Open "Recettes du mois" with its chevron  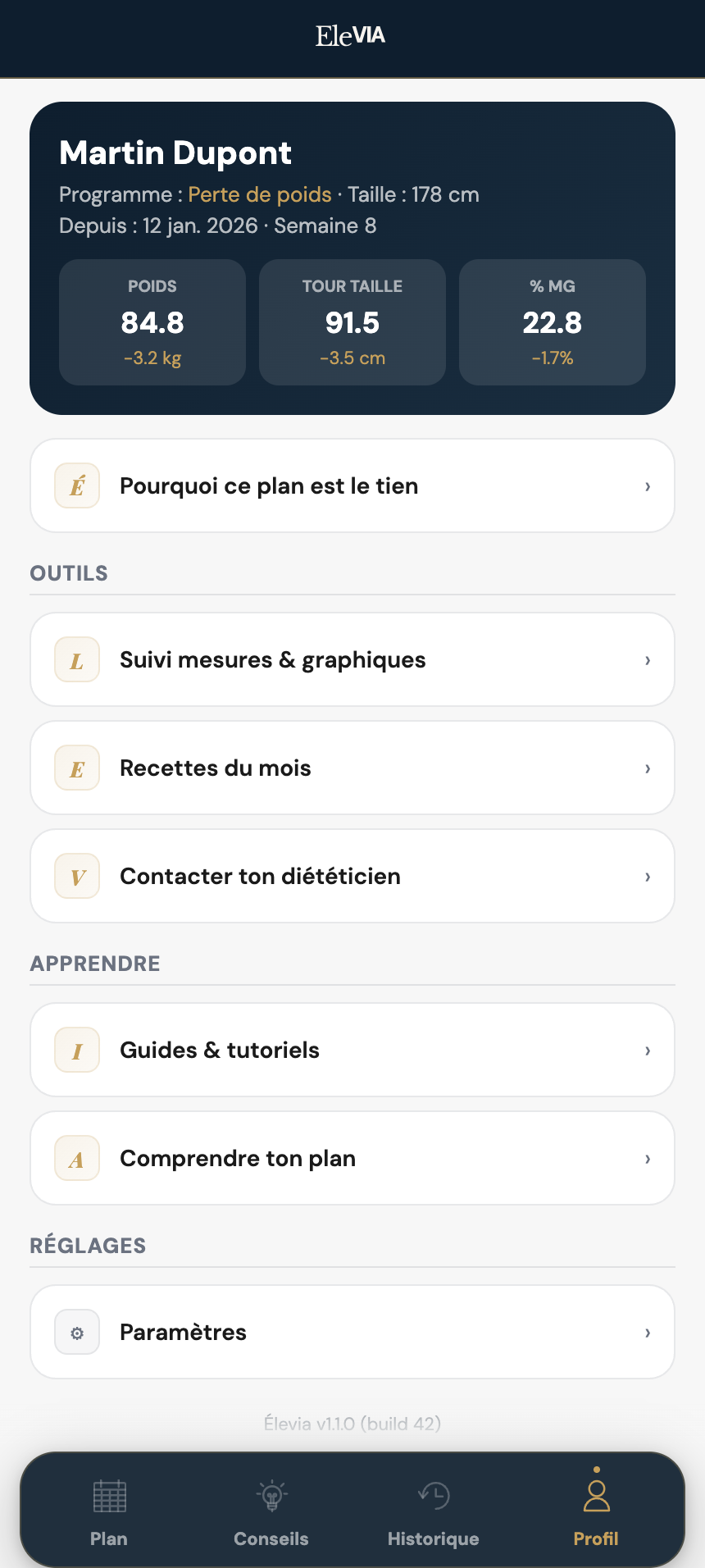pos(648,768)
